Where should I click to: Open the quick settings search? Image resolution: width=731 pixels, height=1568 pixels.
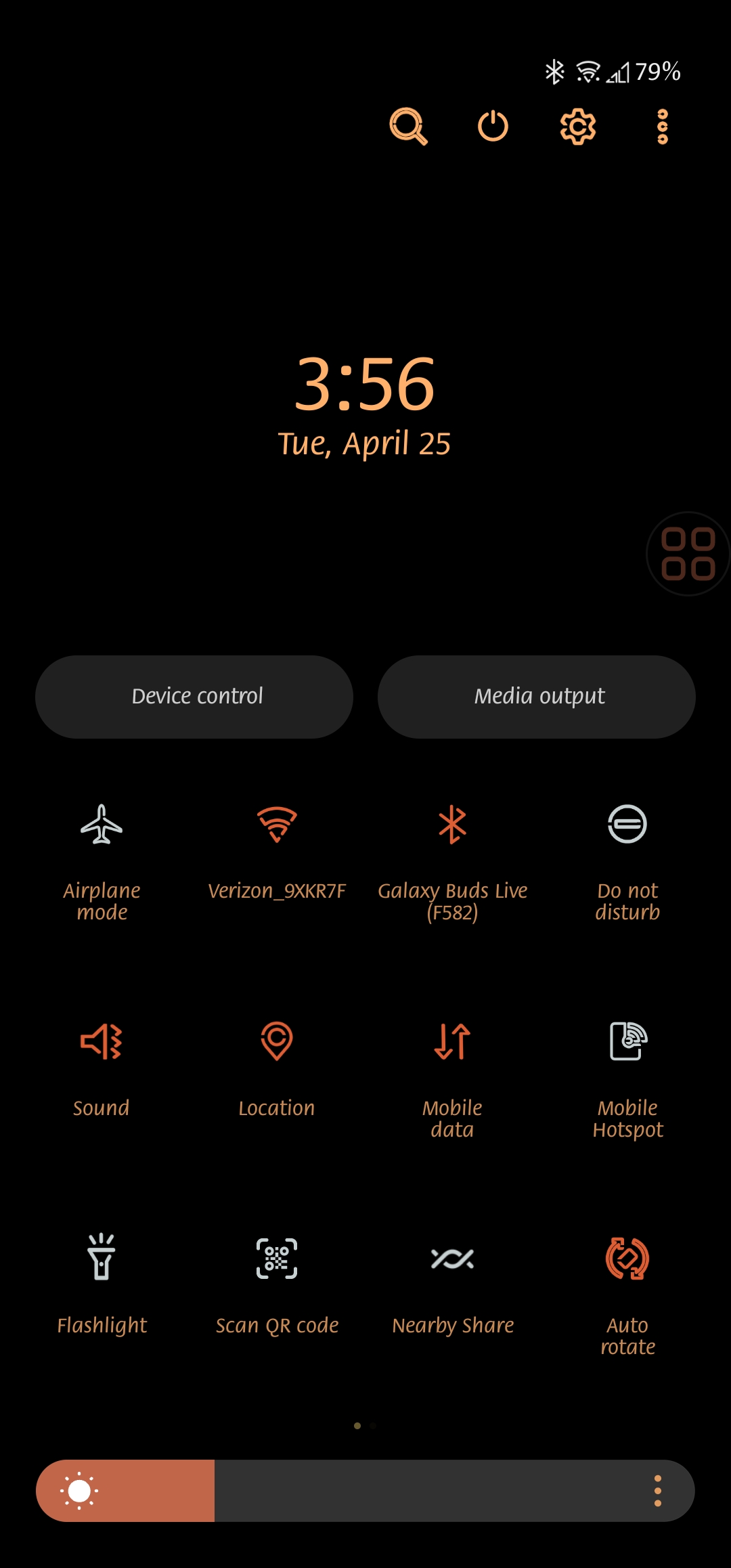point(408,126)
